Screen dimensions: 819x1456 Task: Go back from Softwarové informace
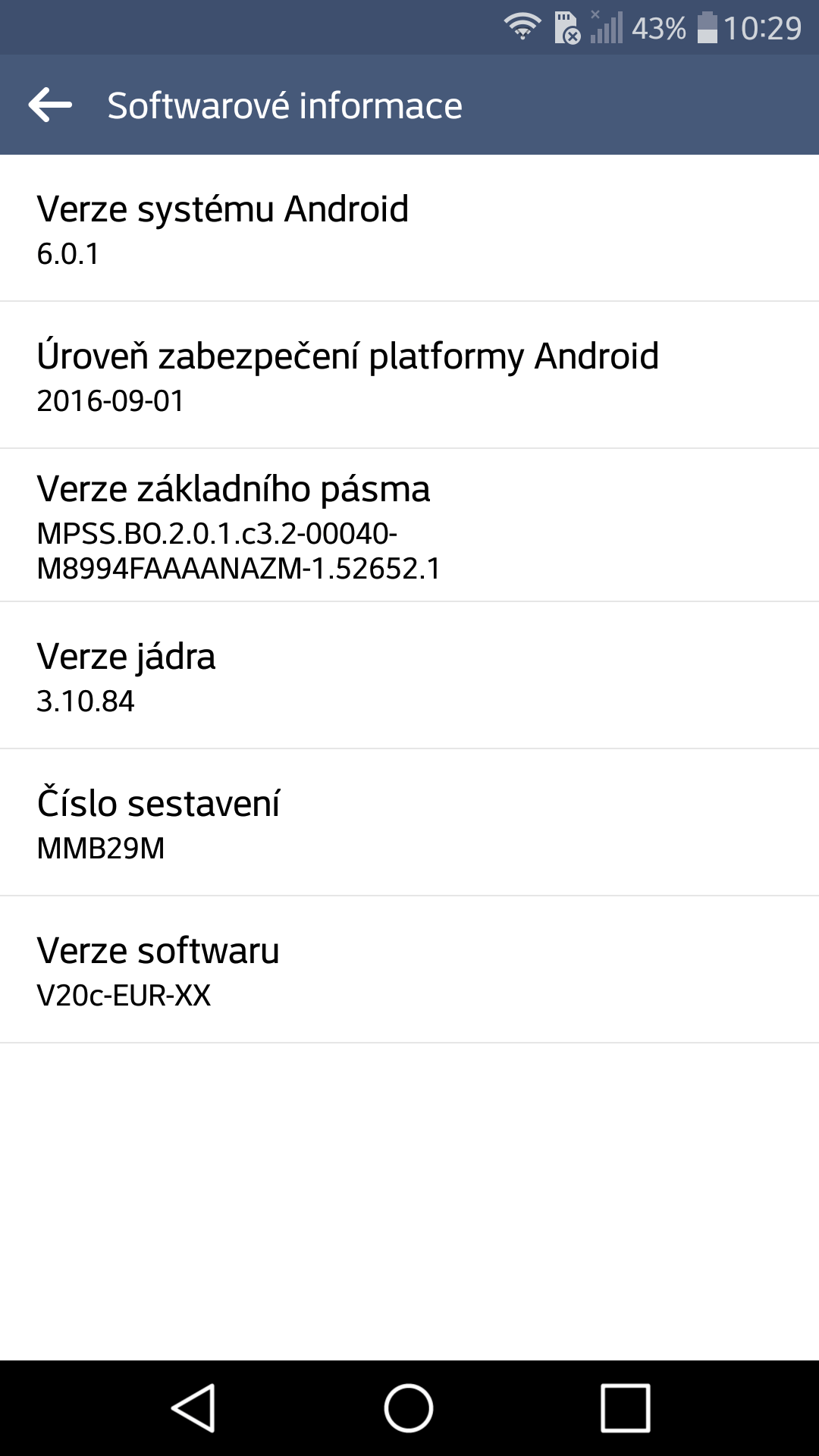[50, 105]
